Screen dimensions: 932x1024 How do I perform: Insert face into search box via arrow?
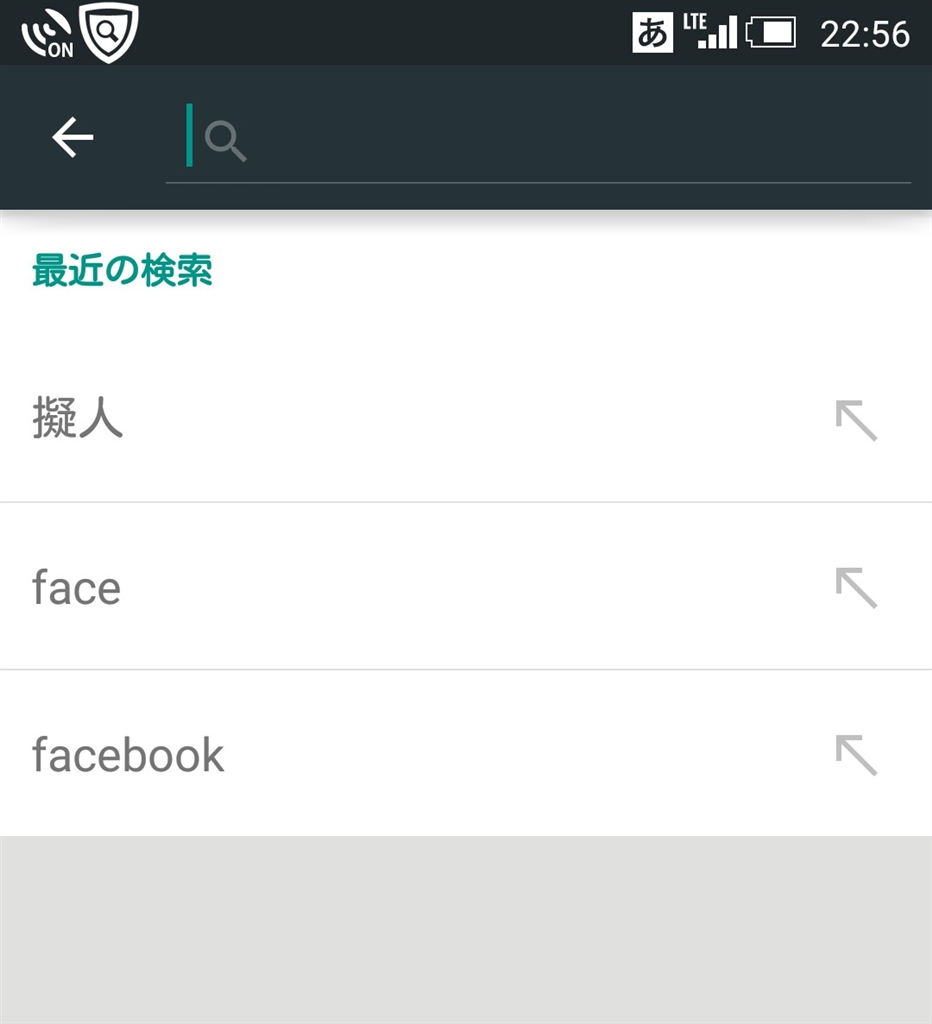[856, 588]
